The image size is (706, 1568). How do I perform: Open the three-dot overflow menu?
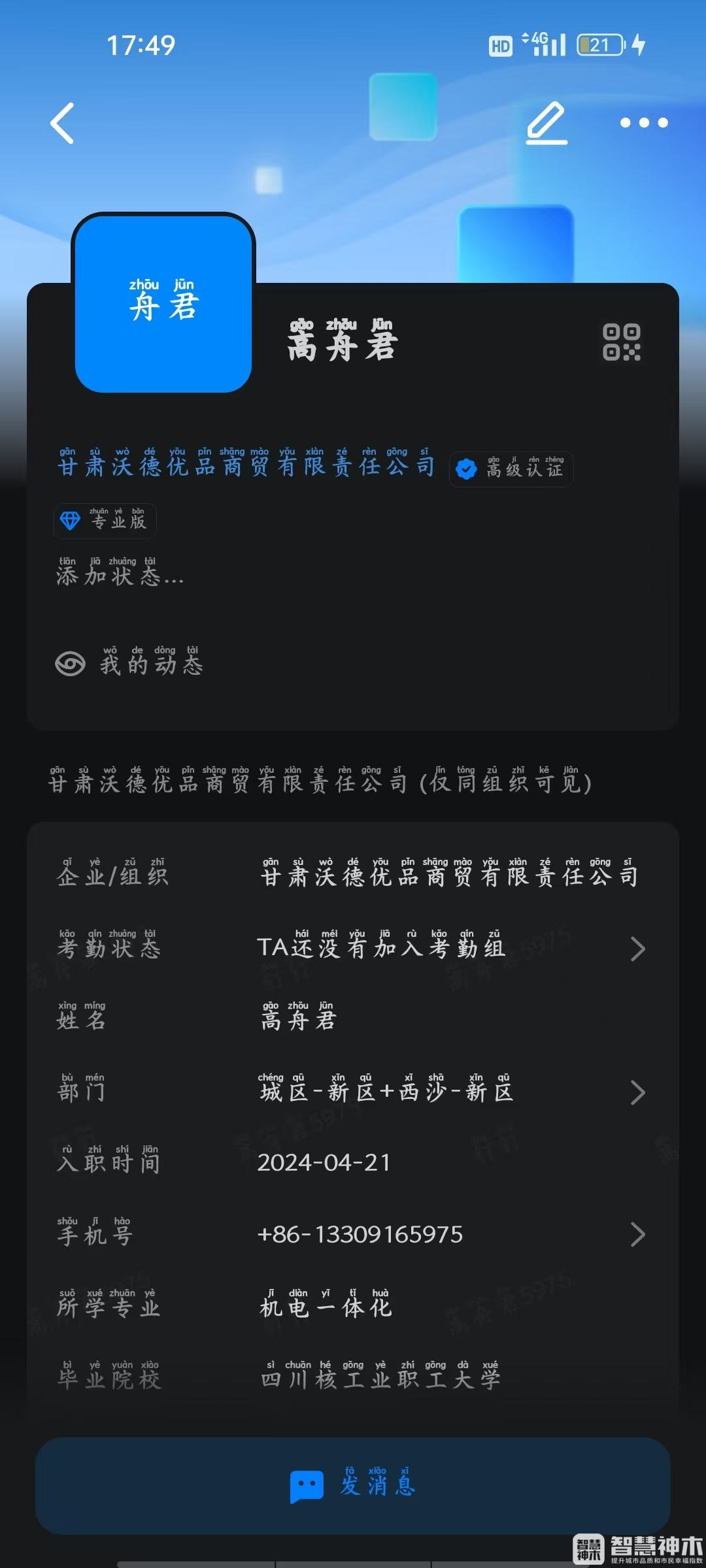644,123
